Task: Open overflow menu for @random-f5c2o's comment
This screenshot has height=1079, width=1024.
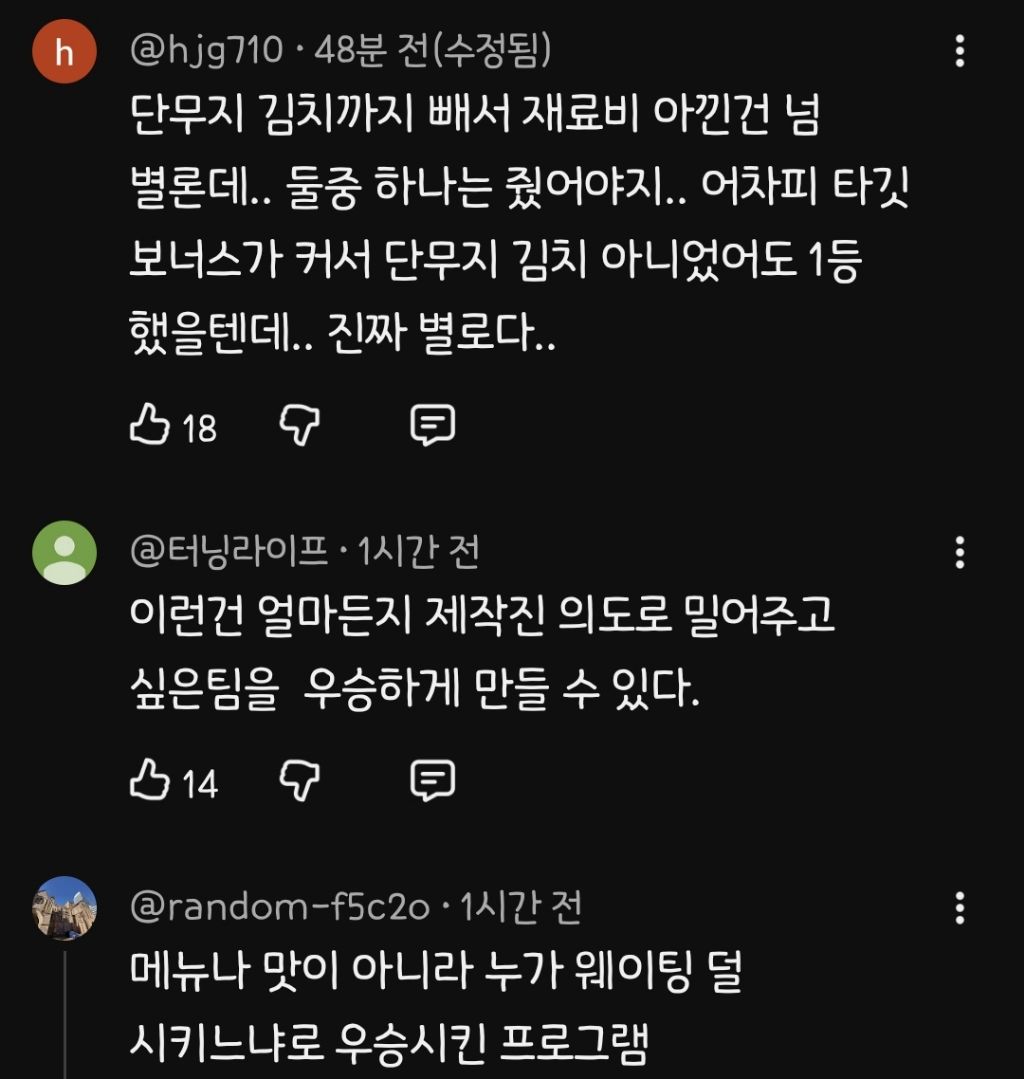Action: pyautogui.click(x=959, y=908)
